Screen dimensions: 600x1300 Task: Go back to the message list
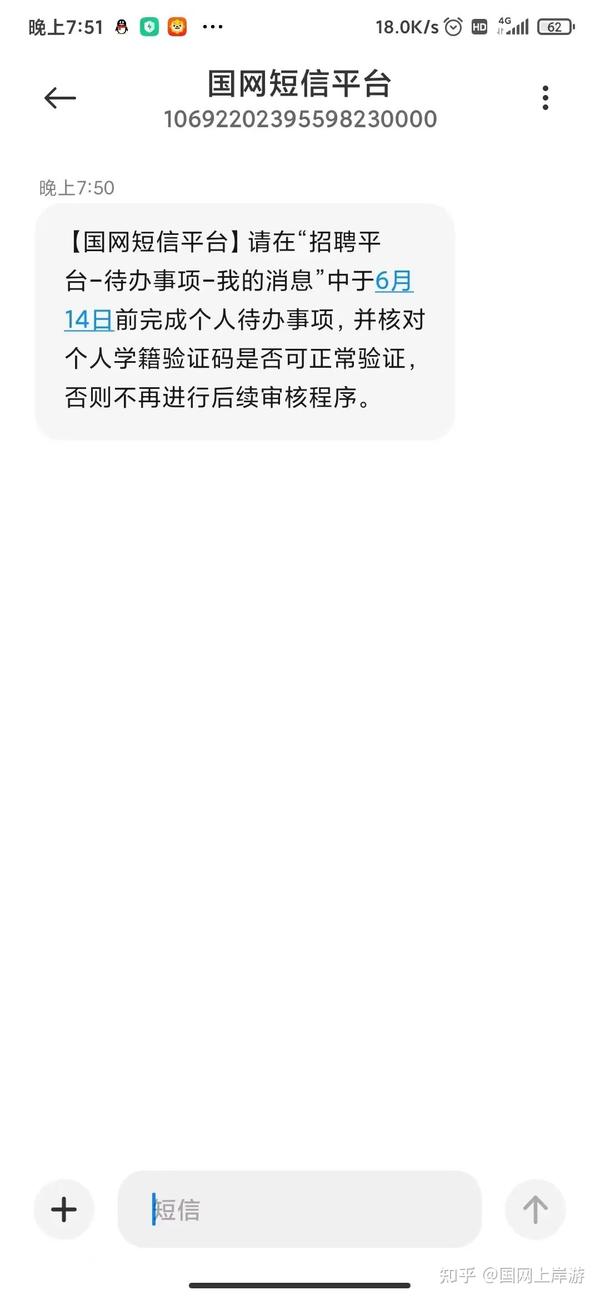click(x=60, y=97)
